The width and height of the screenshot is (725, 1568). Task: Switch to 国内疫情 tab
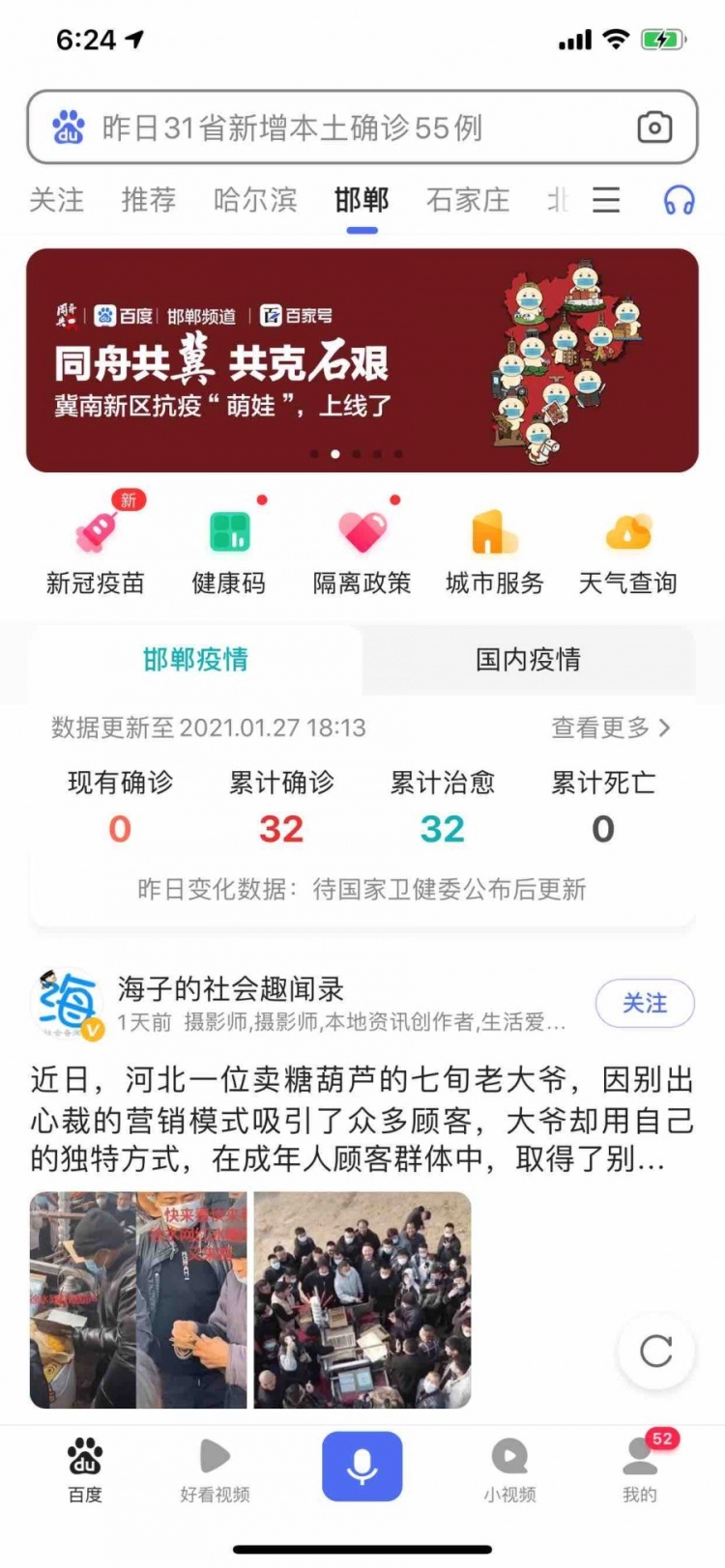[x=528, y=660]
